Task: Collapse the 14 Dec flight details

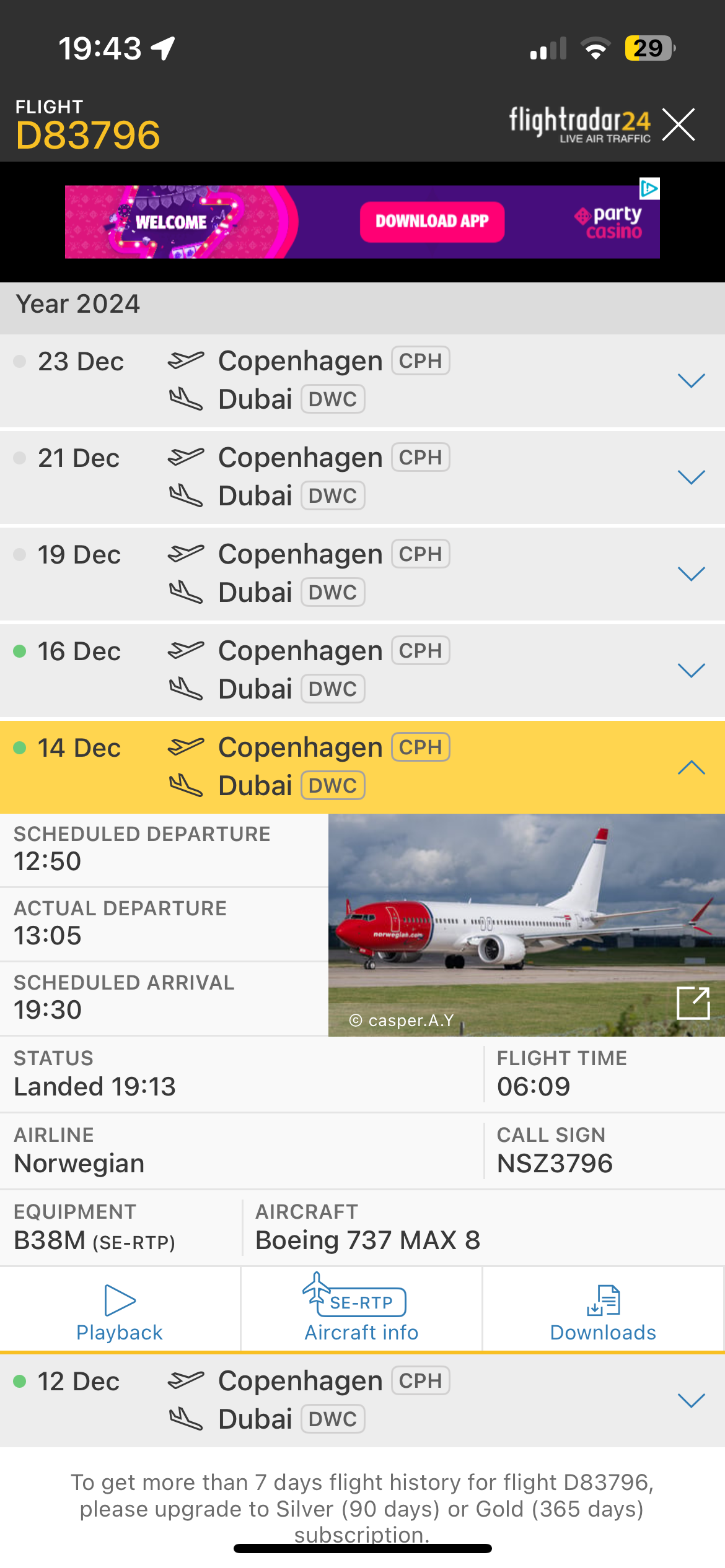Action: click(691, 767)
